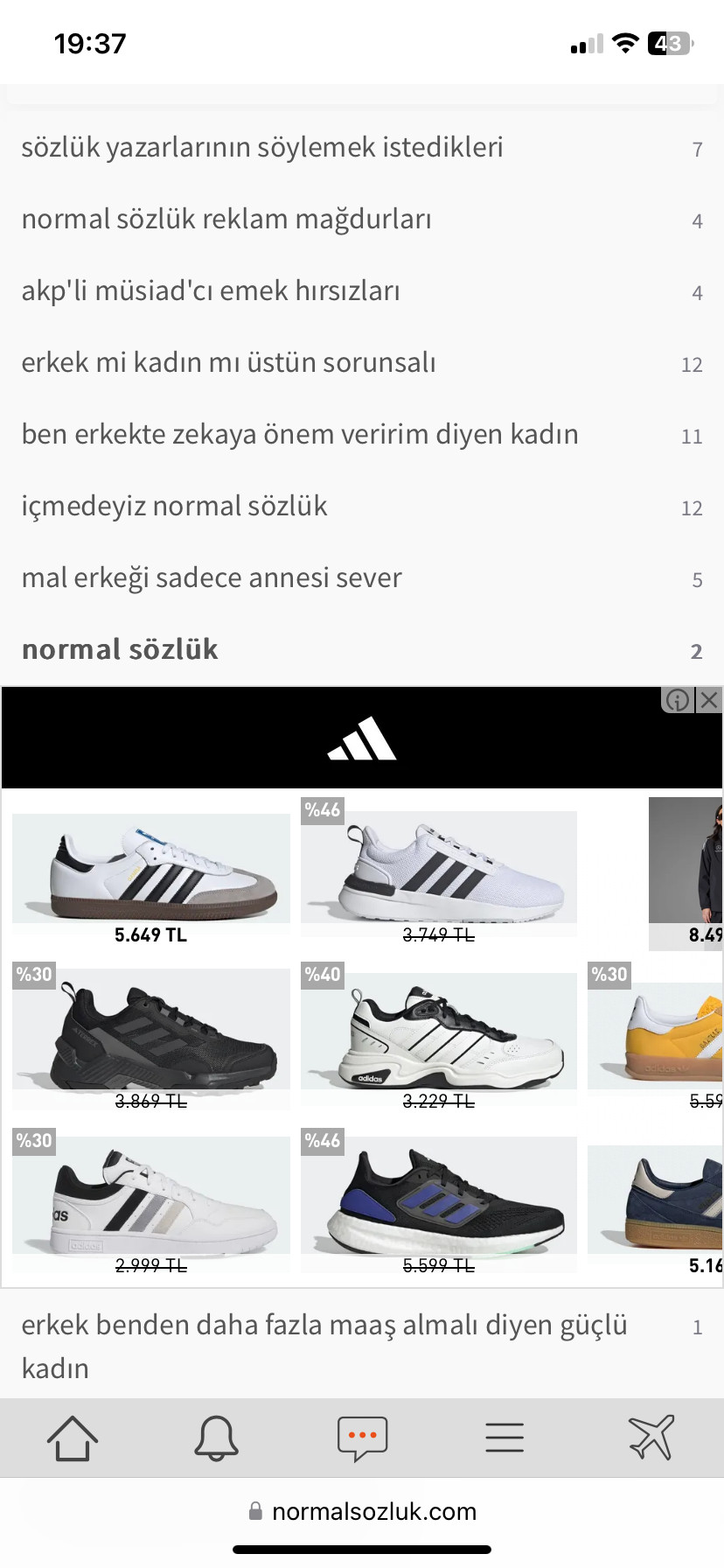Open "mal erkeği sadece annesi sever"
This screenshot has height=1568, width=724.
(212, 578)
